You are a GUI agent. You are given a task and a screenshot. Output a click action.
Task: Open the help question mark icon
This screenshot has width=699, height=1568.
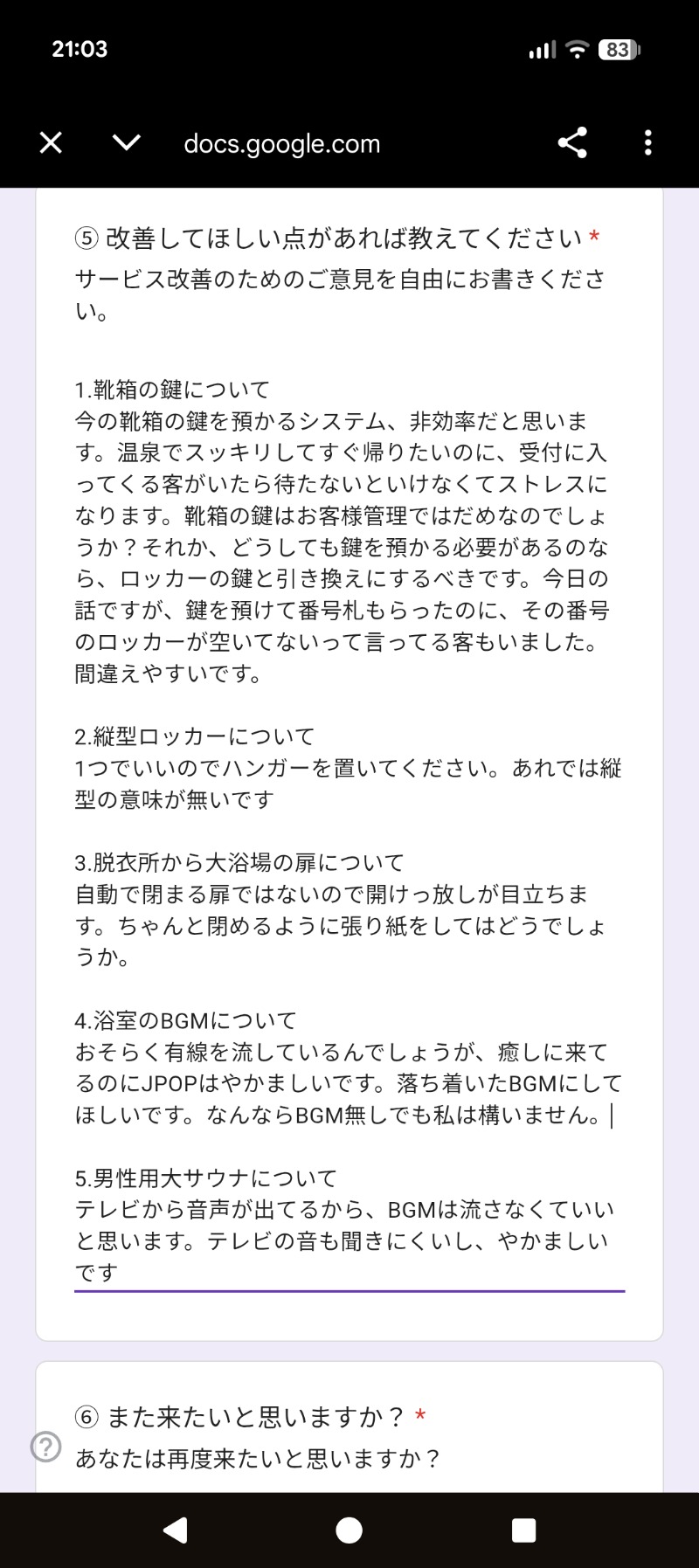(45, 1447)
